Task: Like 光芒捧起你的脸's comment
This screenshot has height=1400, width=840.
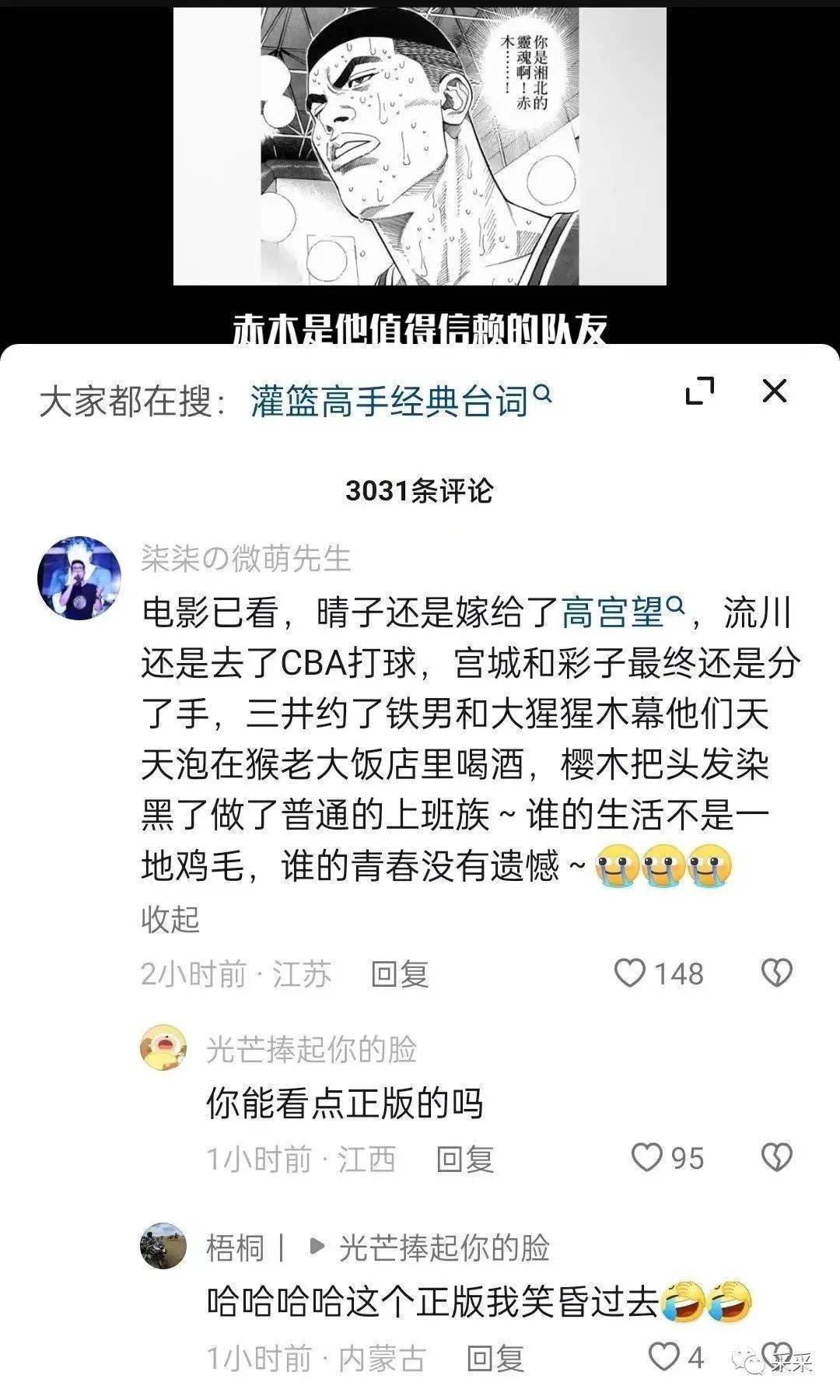Action: (x=647, y=1158)
